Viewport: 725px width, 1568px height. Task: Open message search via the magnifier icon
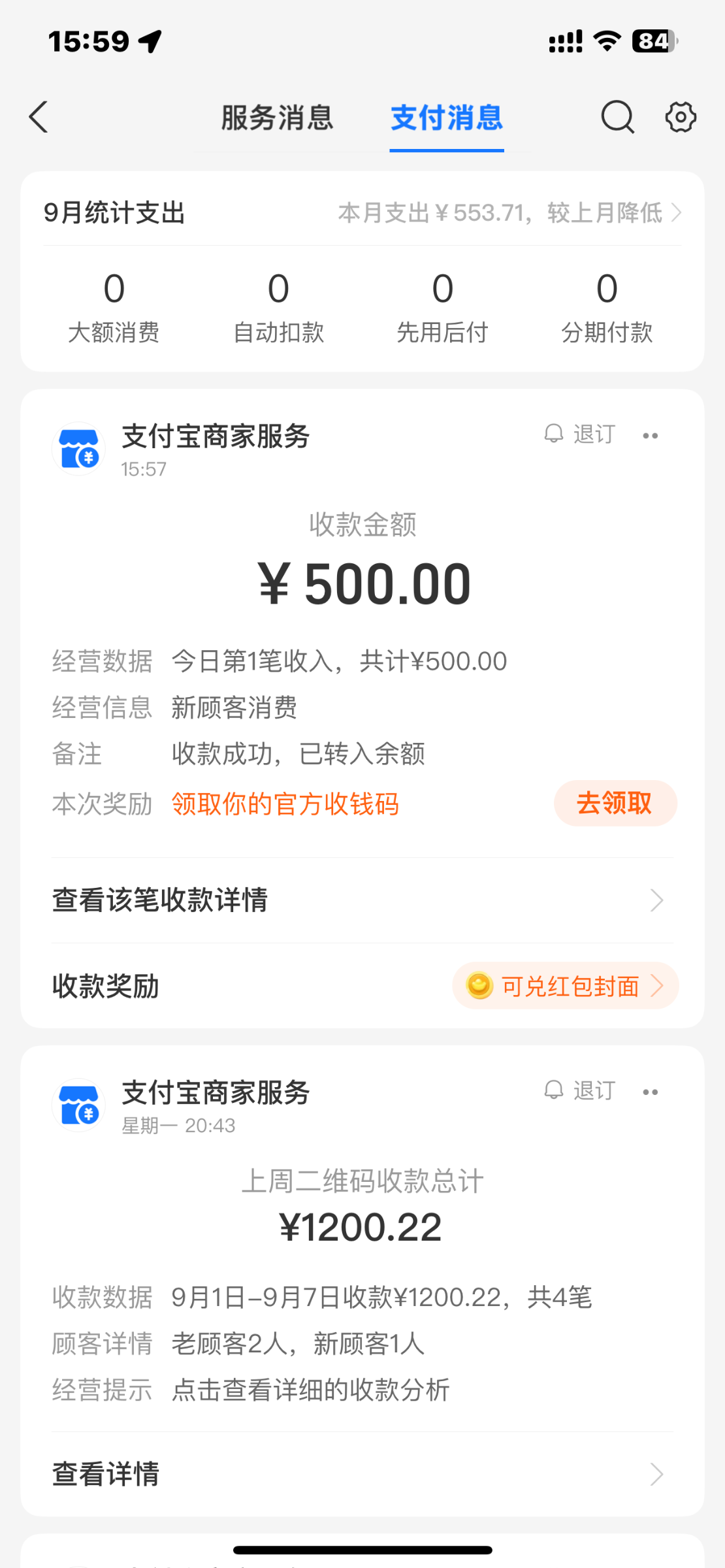coord(617,118)
